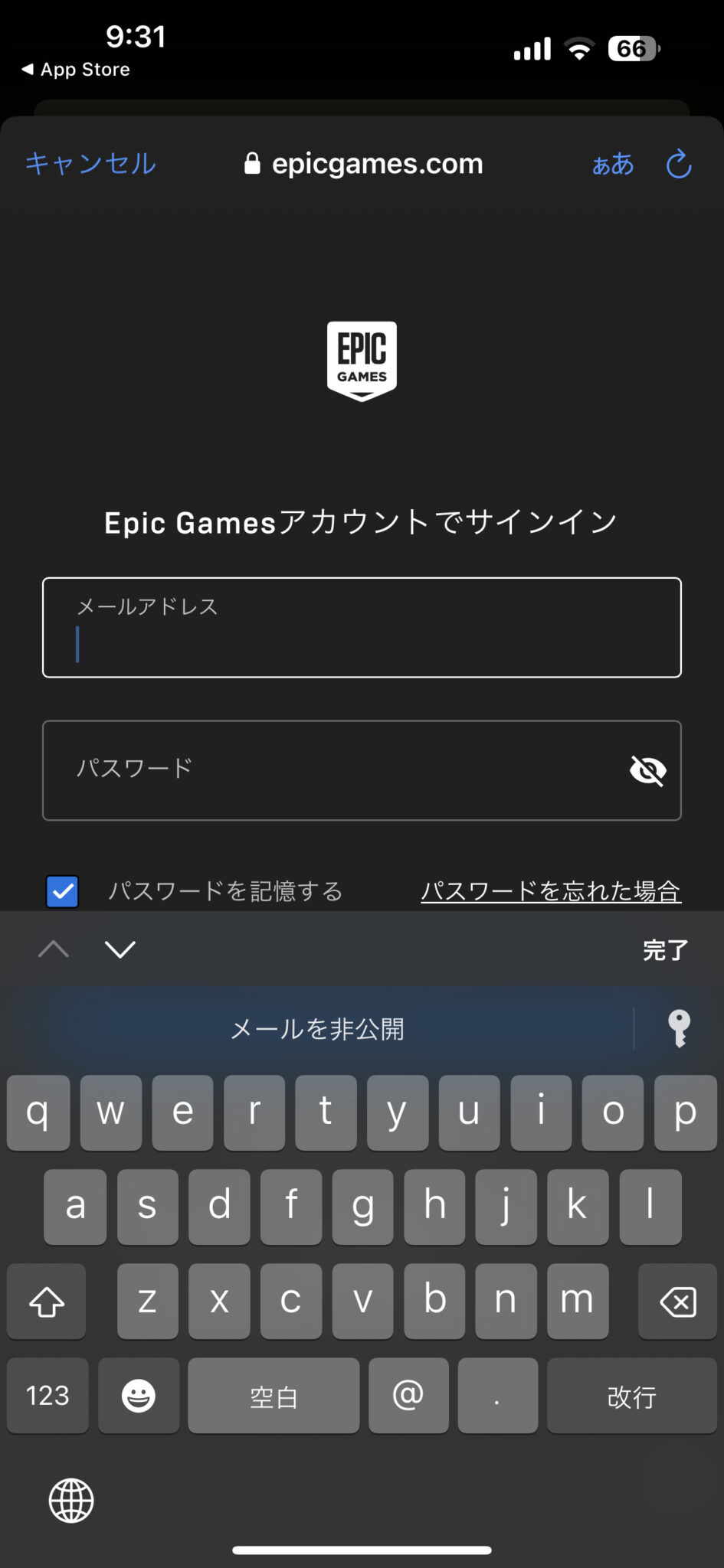Cancel sign-in with キャンセル
The height and width of the screenshot is (1568, 724).
pos(90,163)
